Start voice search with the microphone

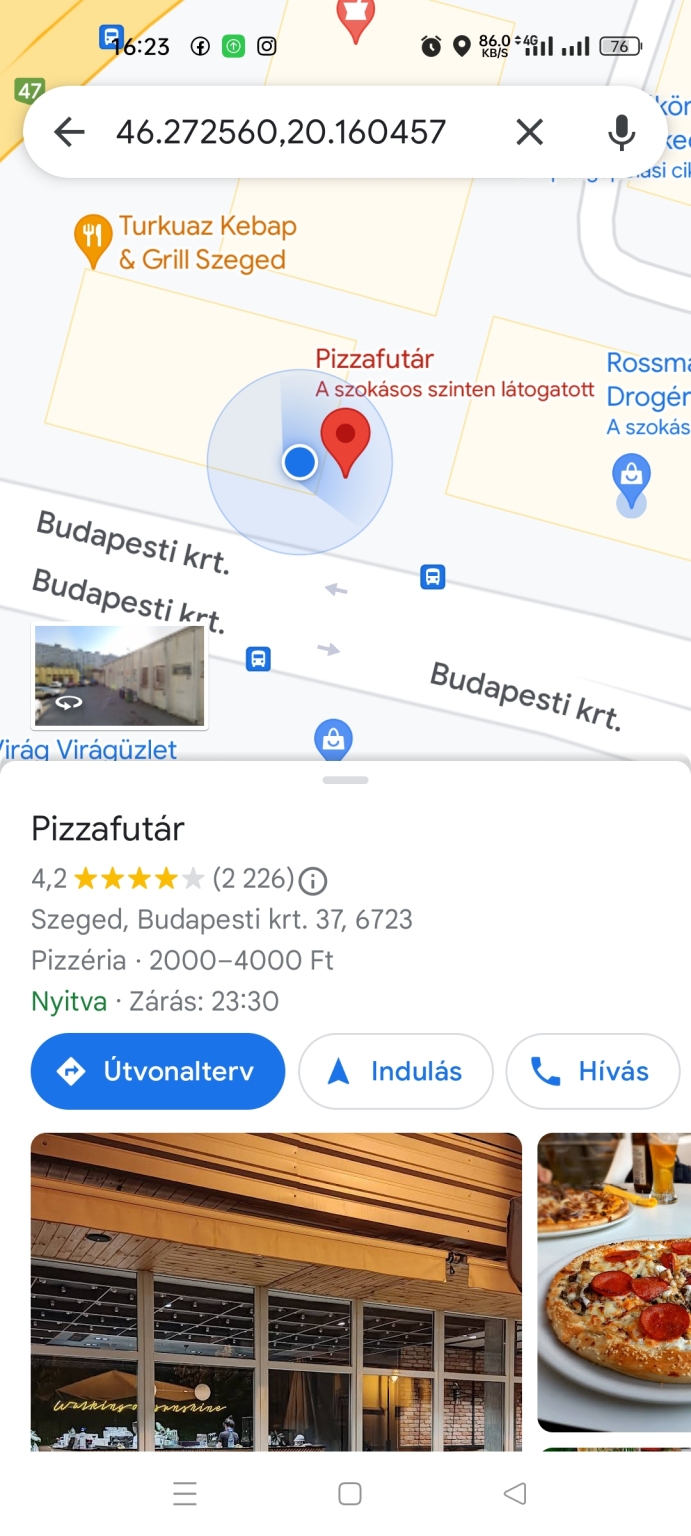point(621,132)
